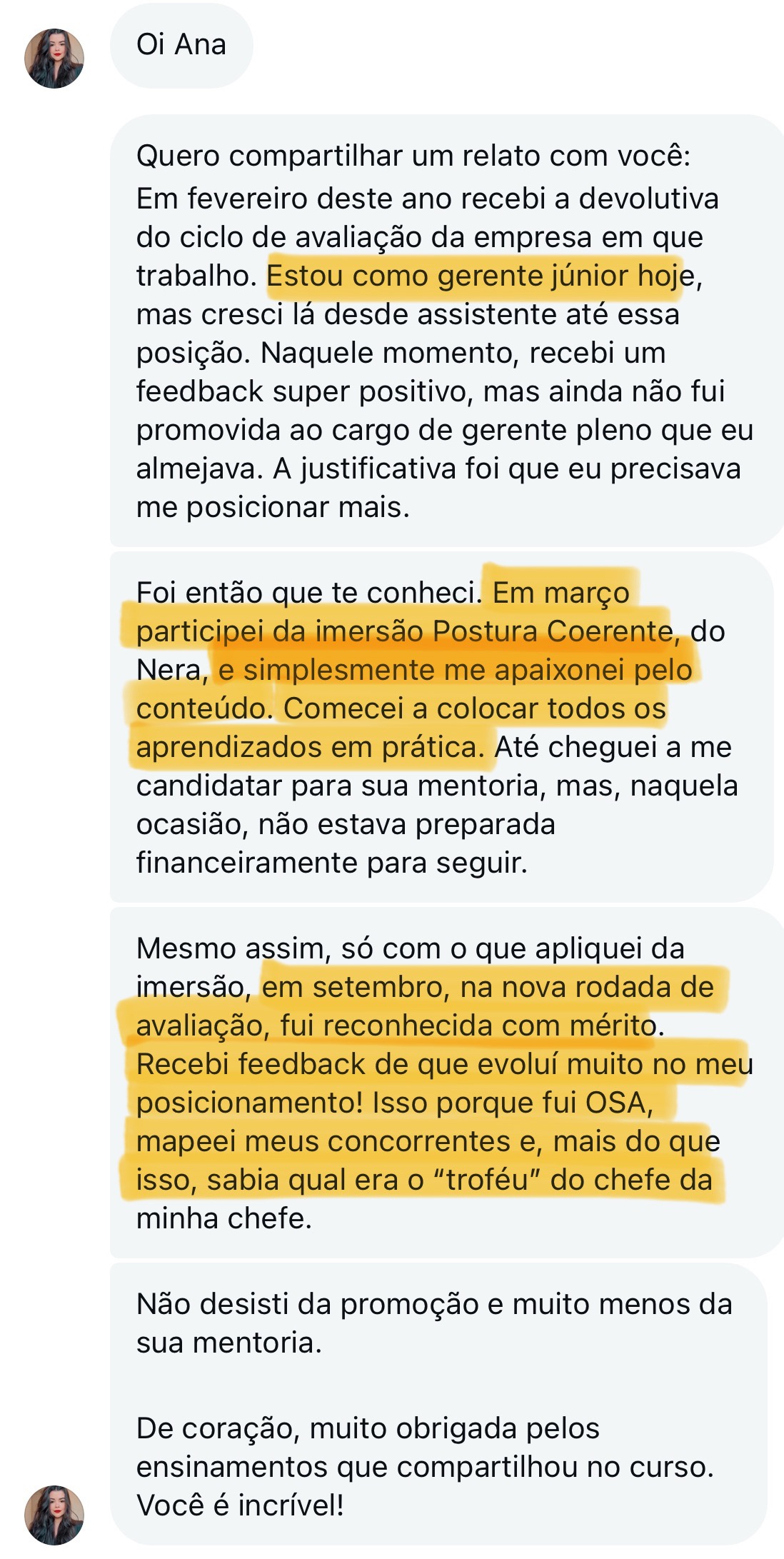Open the sender's profile picture at top
Viewport: 784px width, 1559px height.
55,56
